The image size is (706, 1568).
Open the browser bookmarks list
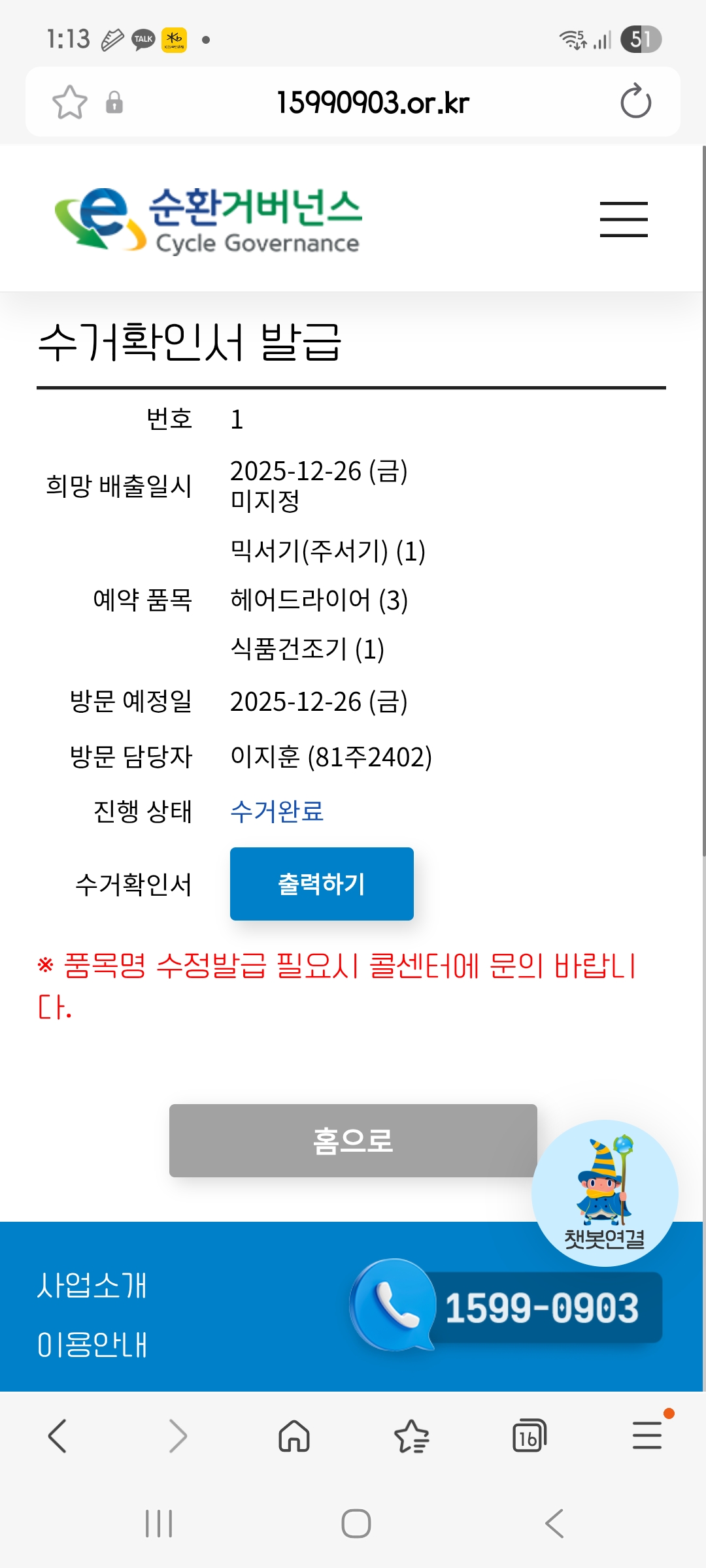coord(412,1436)
